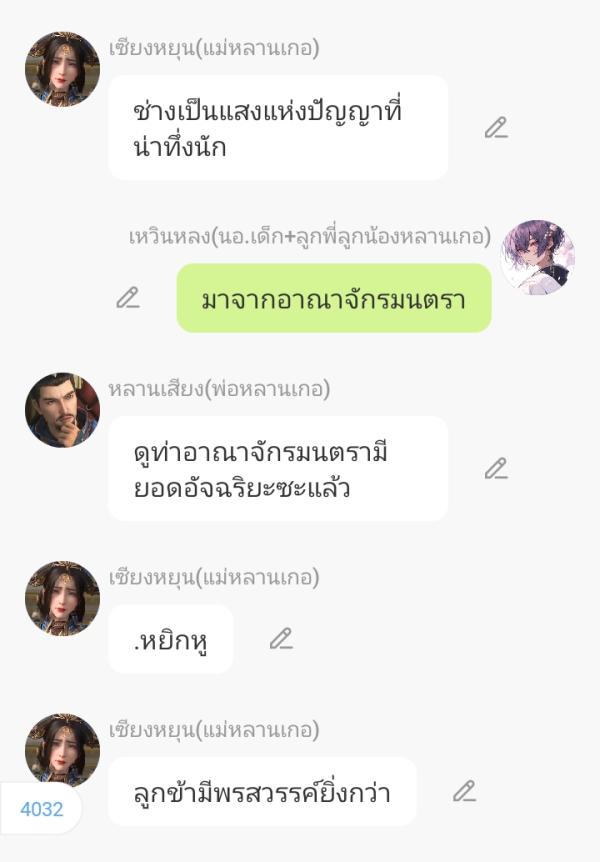Tap the 4032 counter badge
This screenshot has height=862, width=600.
[41, 809]
